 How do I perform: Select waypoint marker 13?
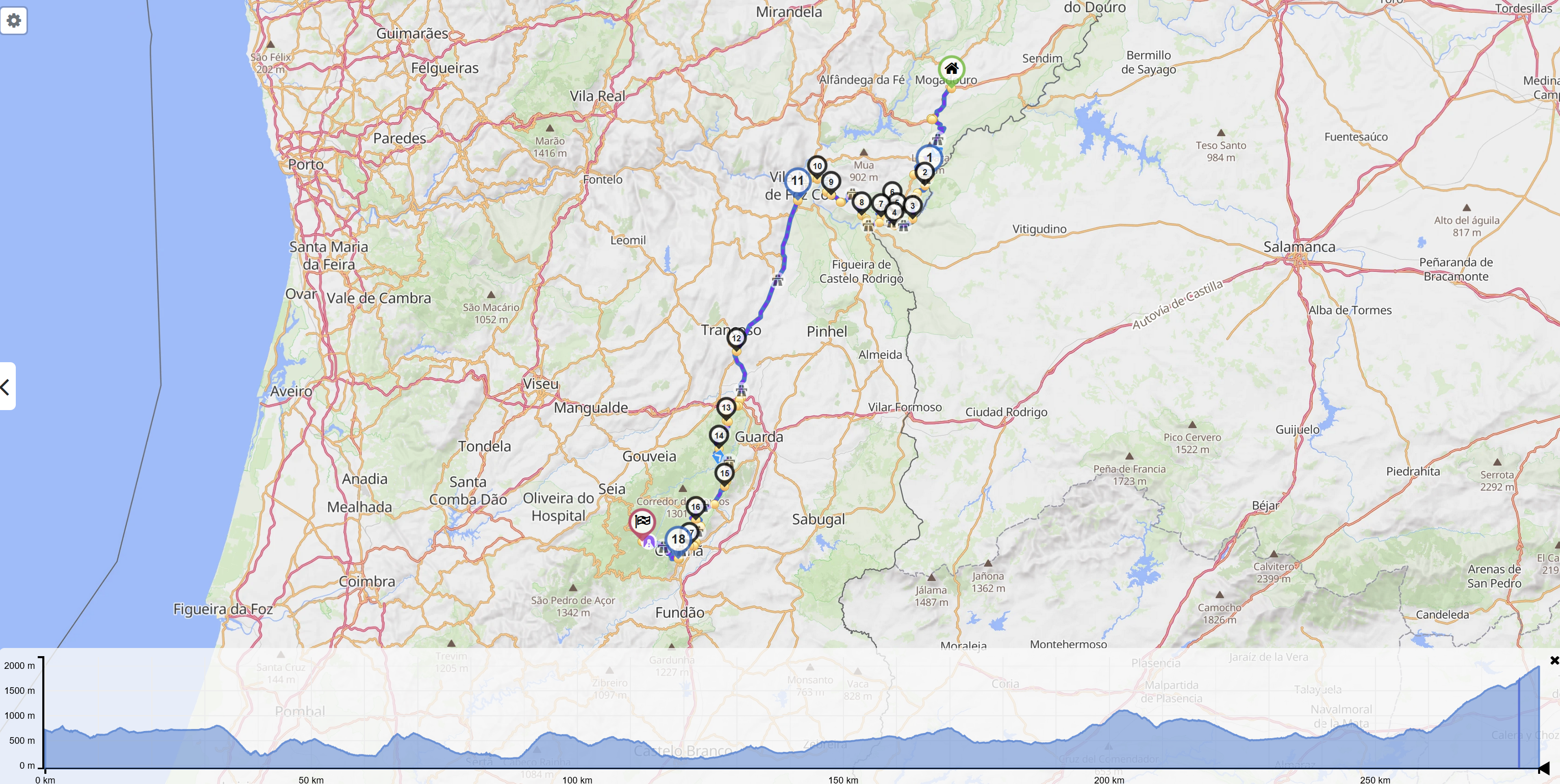coord(726,408)
